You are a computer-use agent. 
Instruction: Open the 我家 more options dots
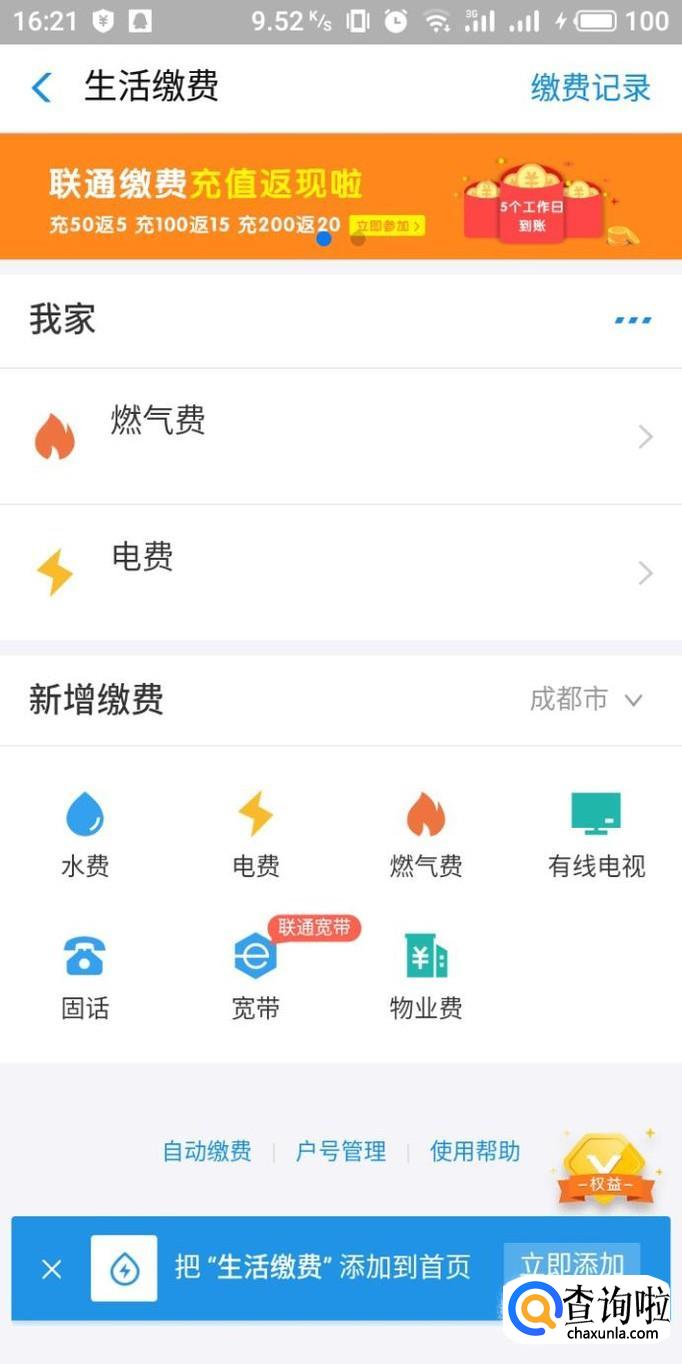click(632, 321)
